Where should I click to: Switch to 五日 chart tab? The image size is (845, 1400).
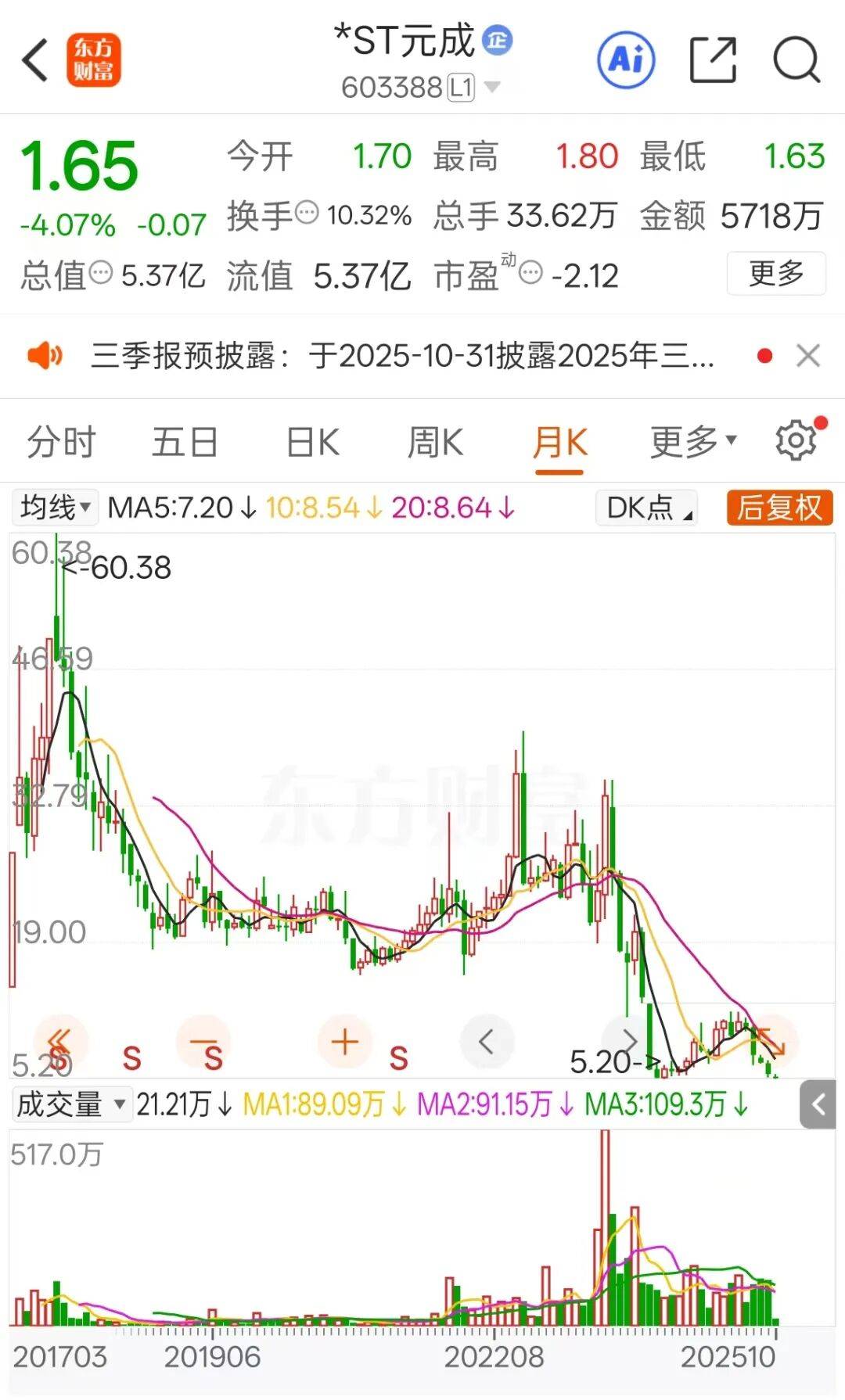(185, 443)
